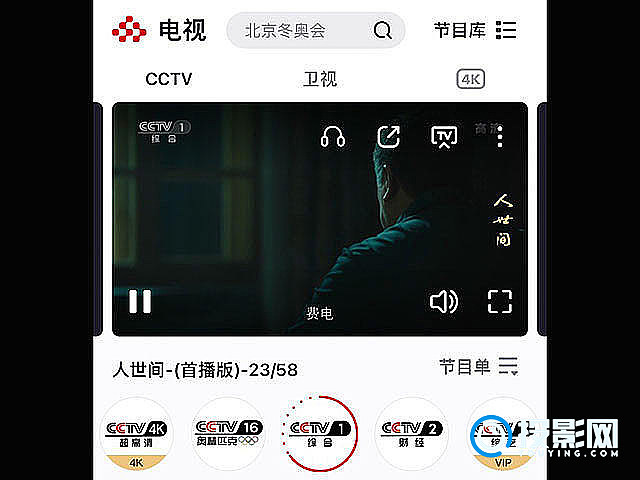Select the CCTV 4K 超高清 channel
The width and height of the screenshot is (640, 480).
[x=139, y=434]
